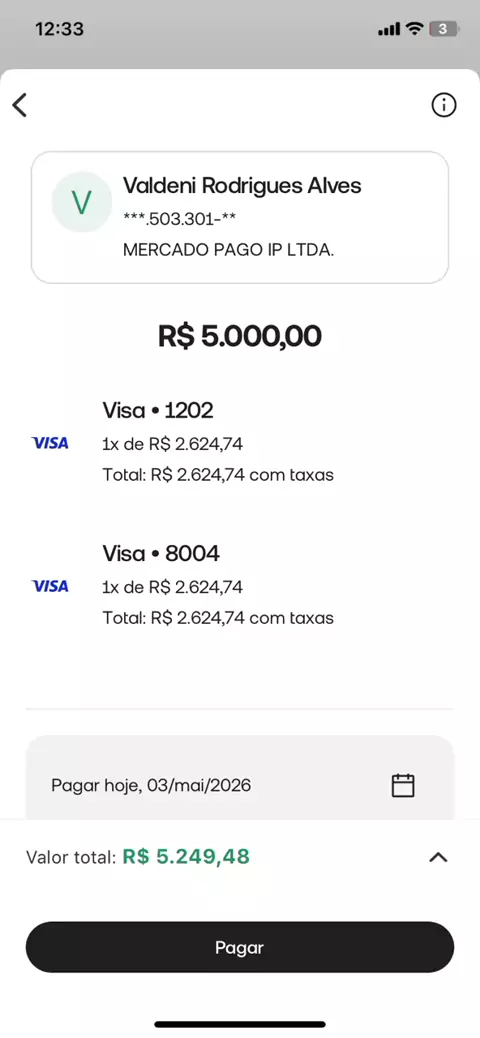Select the Visa 8004 card row

coord(240,586)
